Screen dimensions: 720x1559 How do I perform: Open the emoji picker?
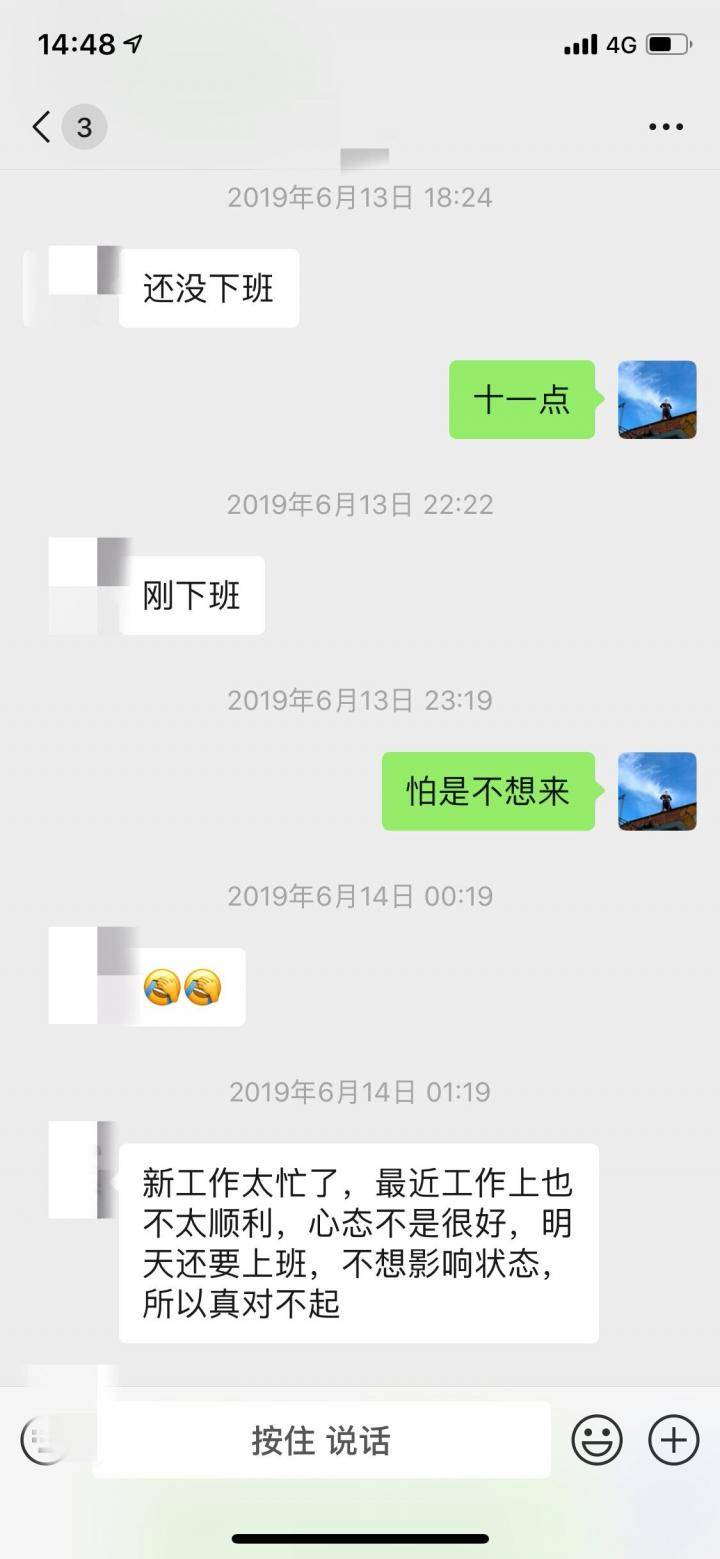(597, 1440)
